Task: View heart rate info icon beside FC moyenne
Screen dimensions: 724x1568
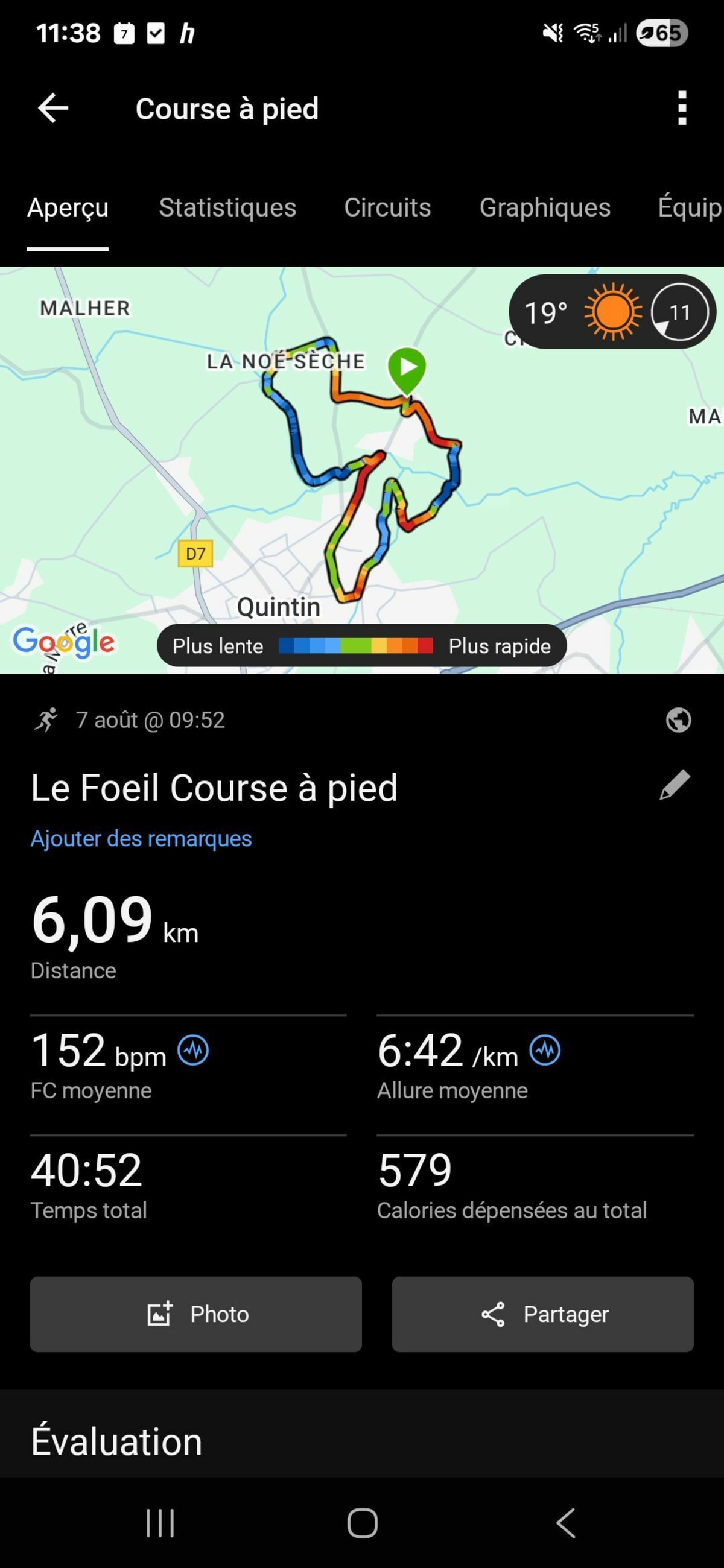Action: (193, 1051)
